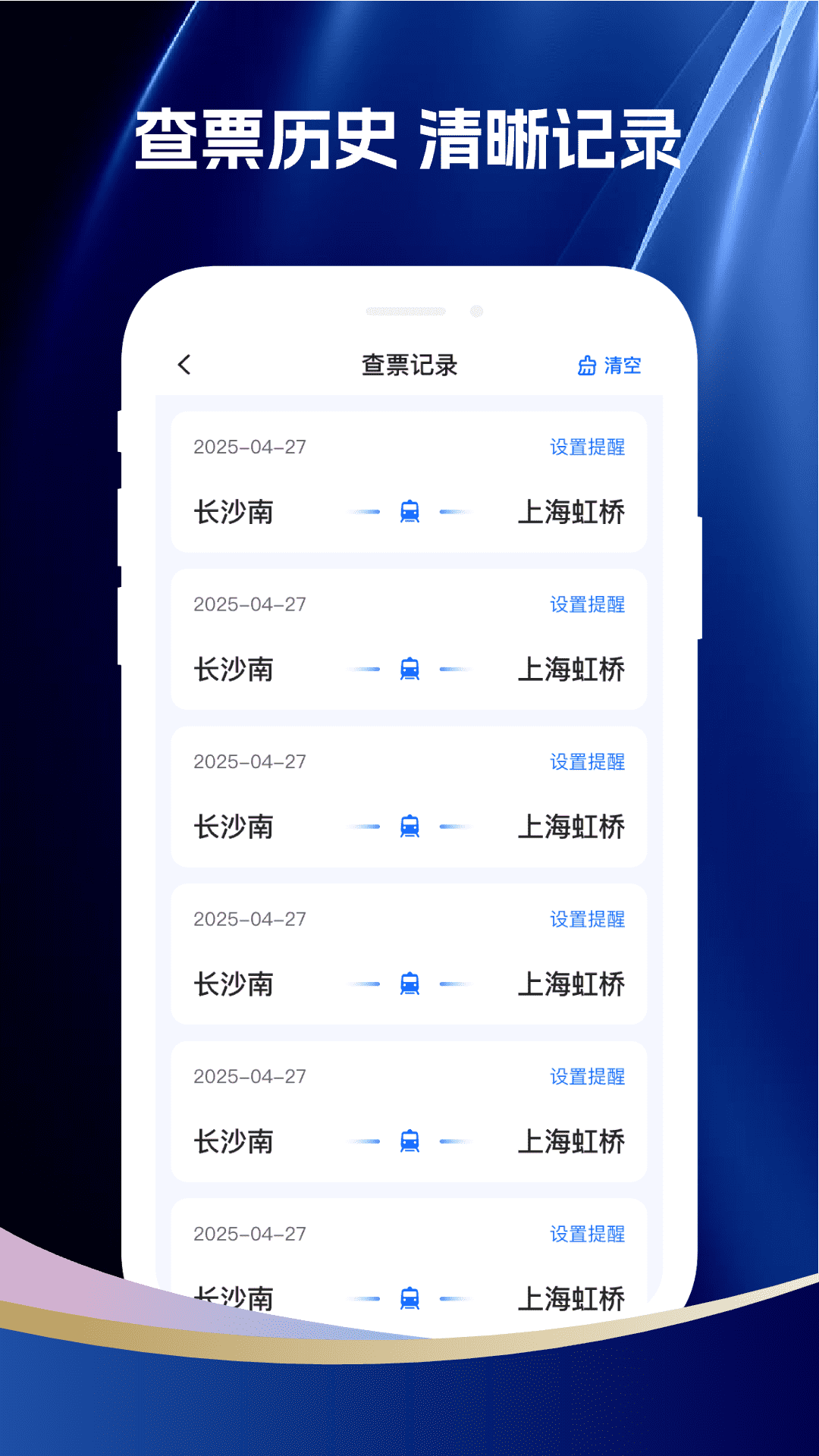
Task: Click the 清空 clear button
Action: (x=620, y=366)
